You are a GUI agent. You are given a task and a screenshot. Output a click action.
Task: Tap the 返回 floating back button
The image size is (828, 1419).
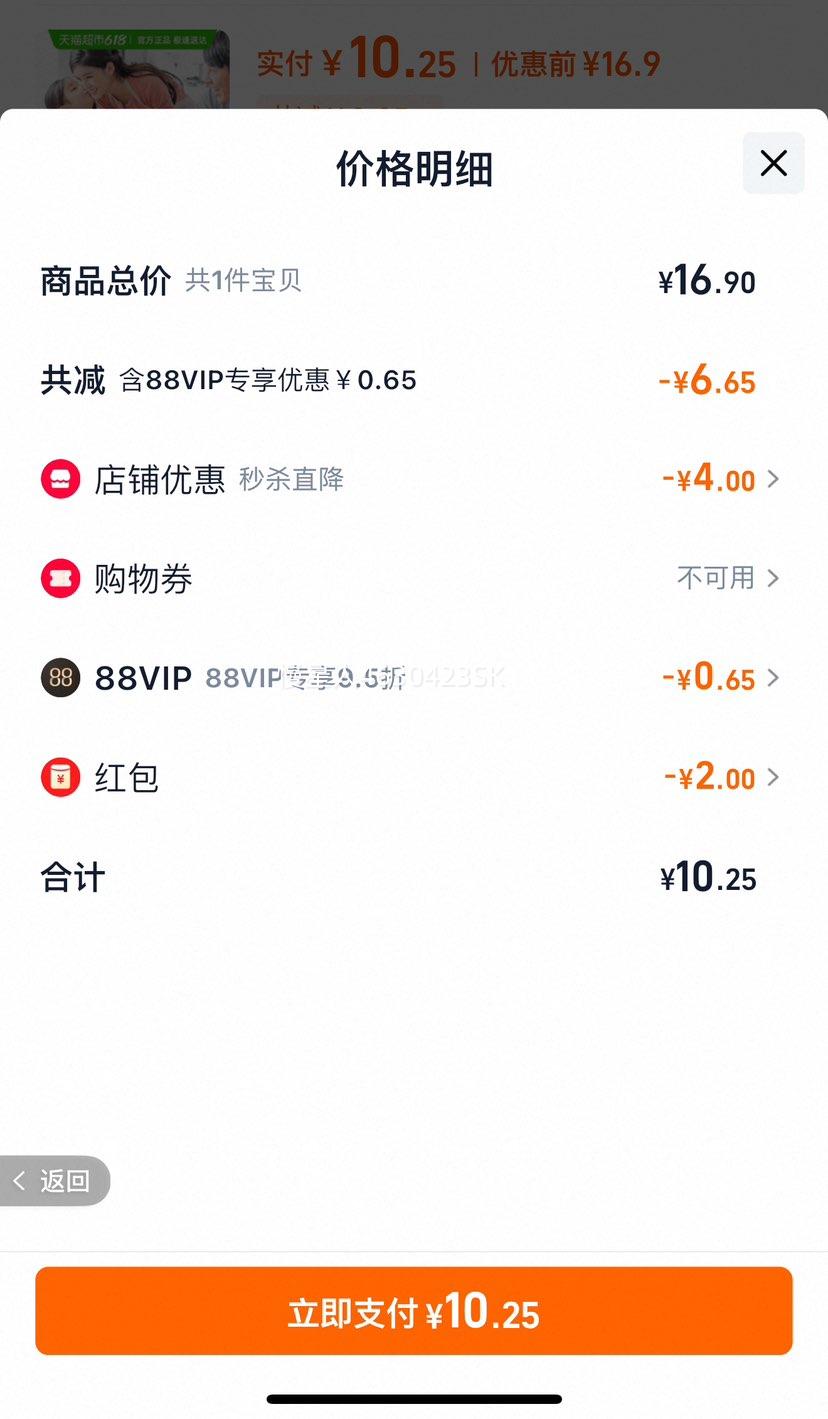54,1181
